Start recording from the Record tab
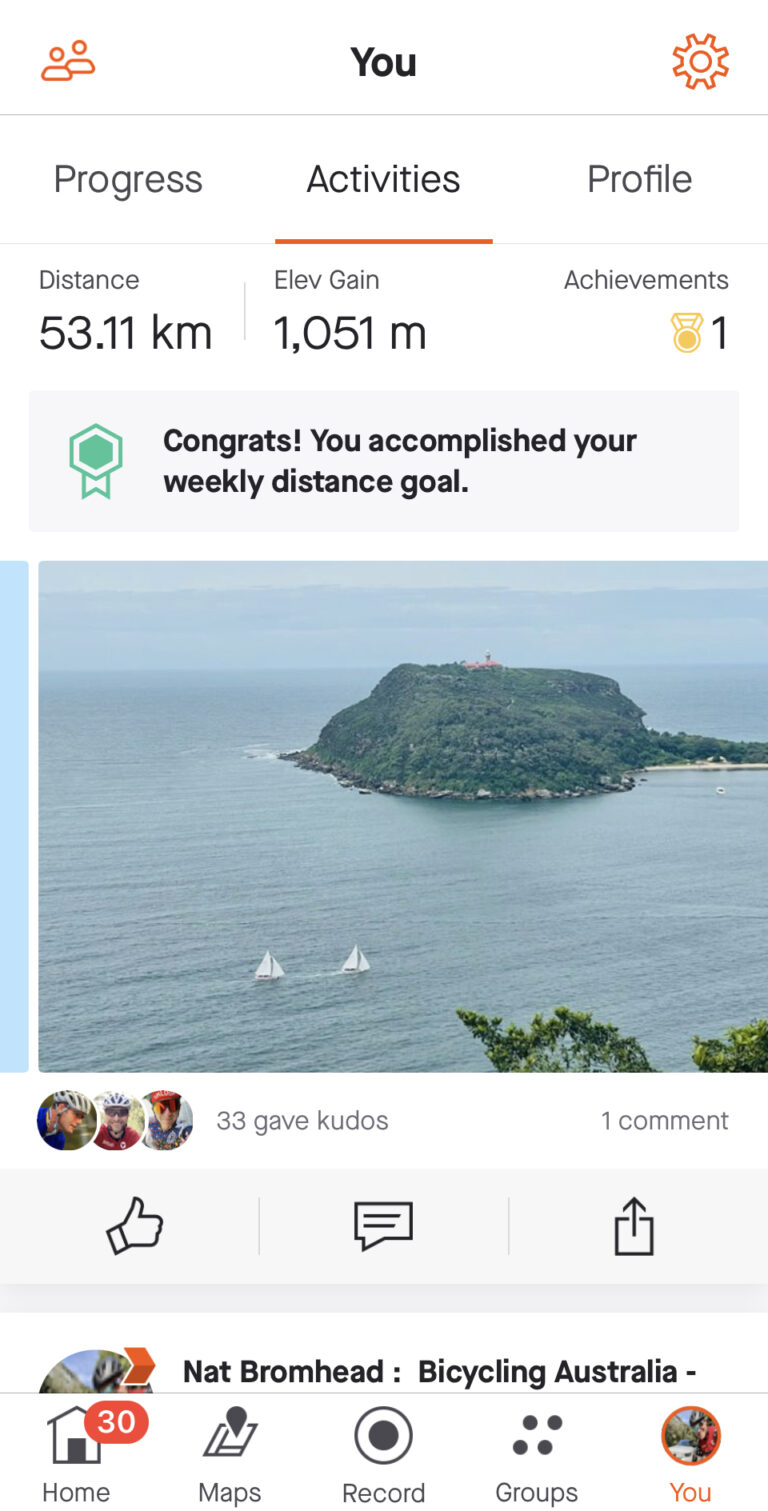Screen dimensions: 768x1511 point(383,1455)
